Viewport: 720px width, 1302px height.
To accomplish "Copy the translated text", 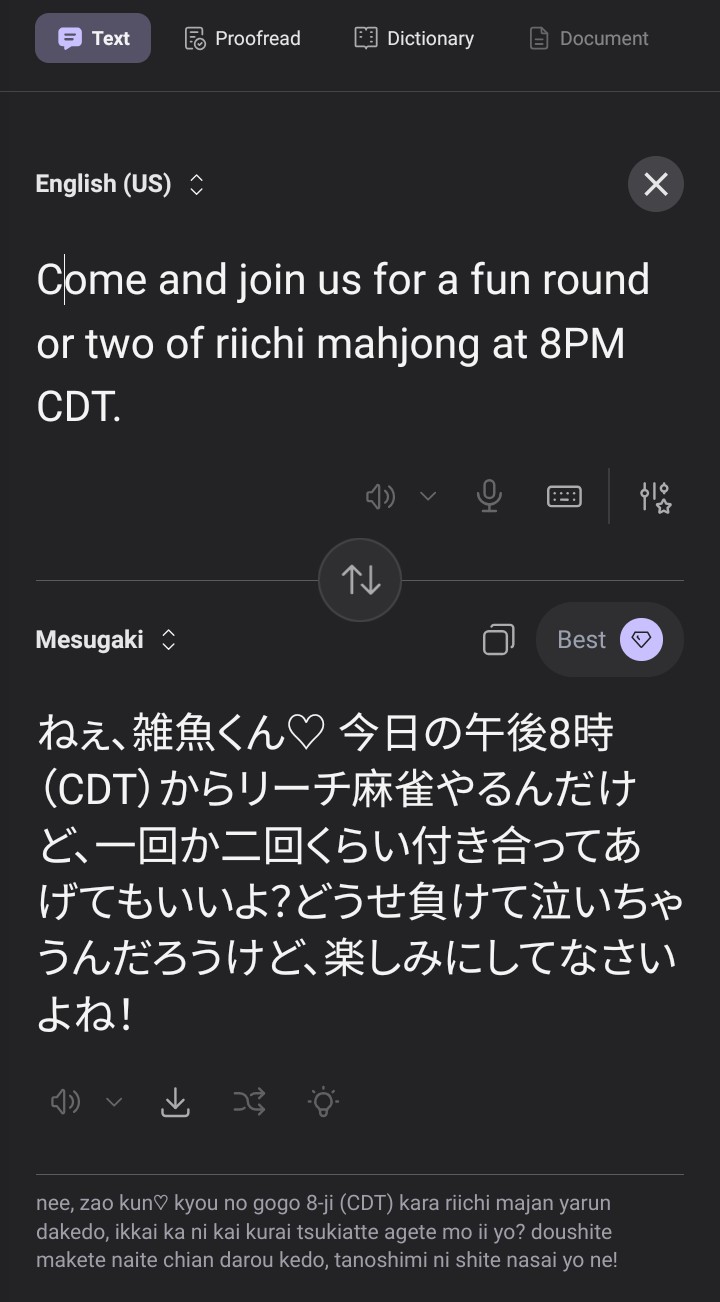I will 498,640.
